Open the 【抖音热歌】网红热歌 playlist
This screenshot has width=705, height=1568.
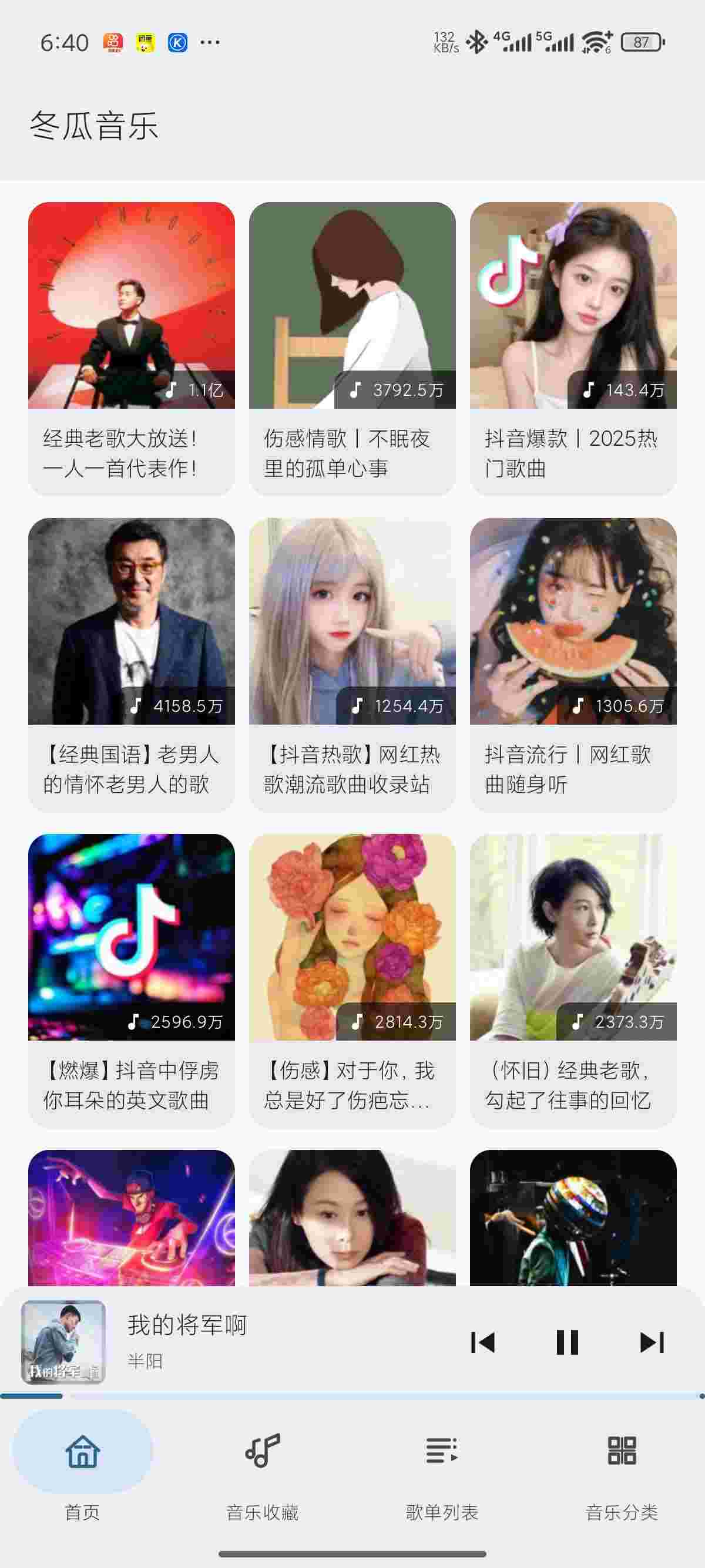point(352,664)
